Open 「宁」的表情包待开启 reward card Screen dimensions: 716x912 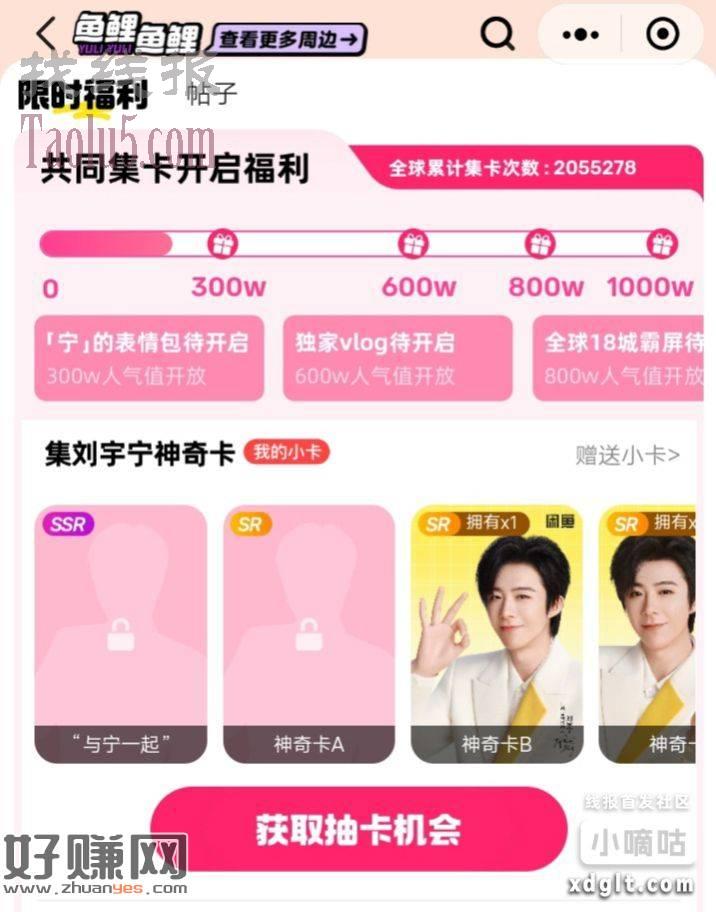click(x=149, y=358)
